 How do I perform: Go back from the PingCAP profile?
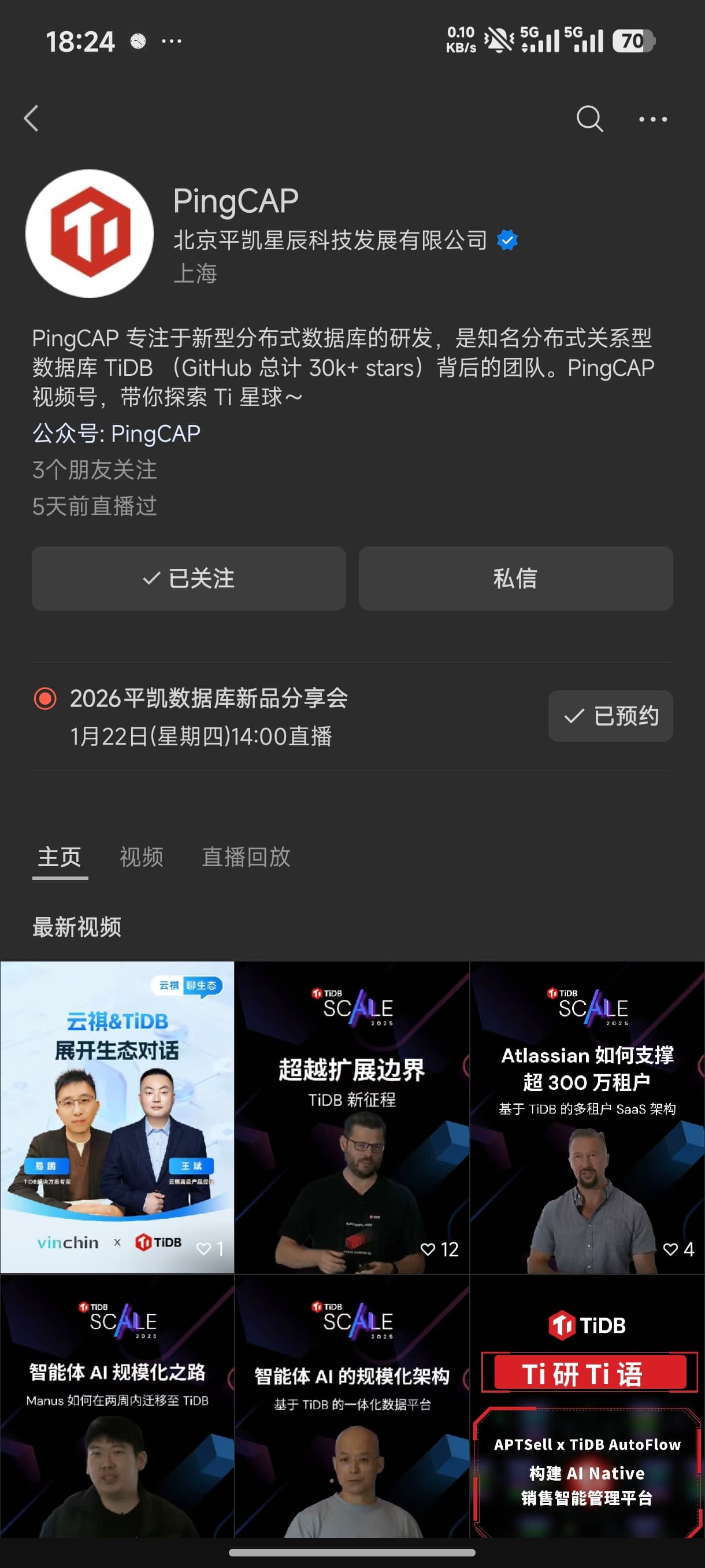pos(32,118)
